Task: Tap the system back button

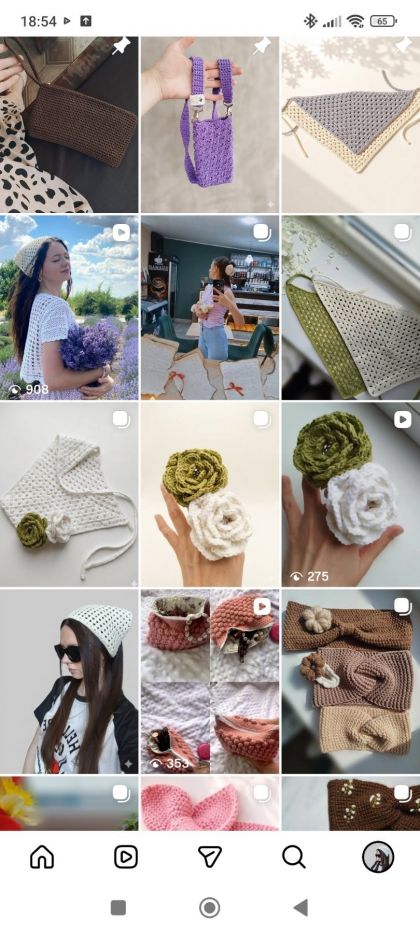Action: pos(301,907)
